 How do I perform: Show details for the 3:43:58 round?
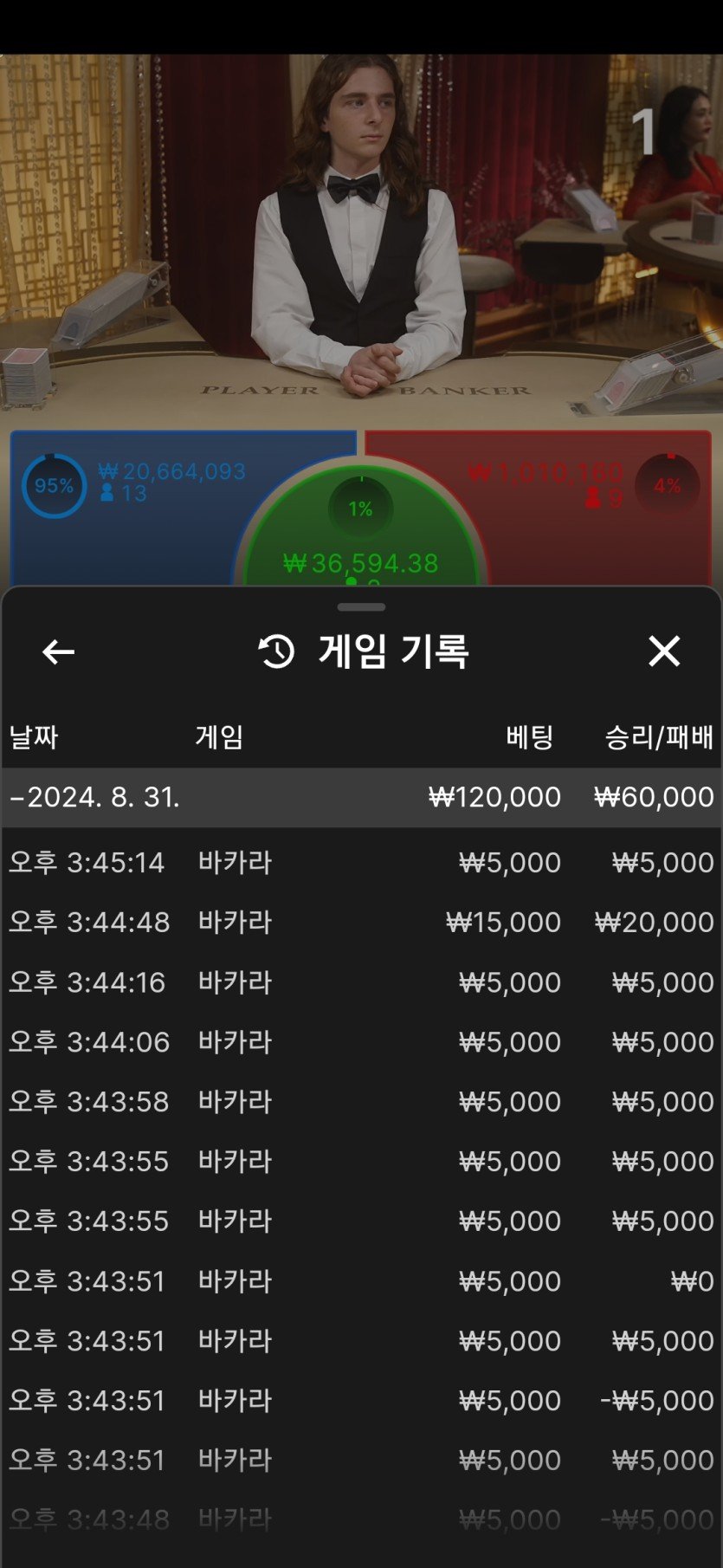[361, 1102]
